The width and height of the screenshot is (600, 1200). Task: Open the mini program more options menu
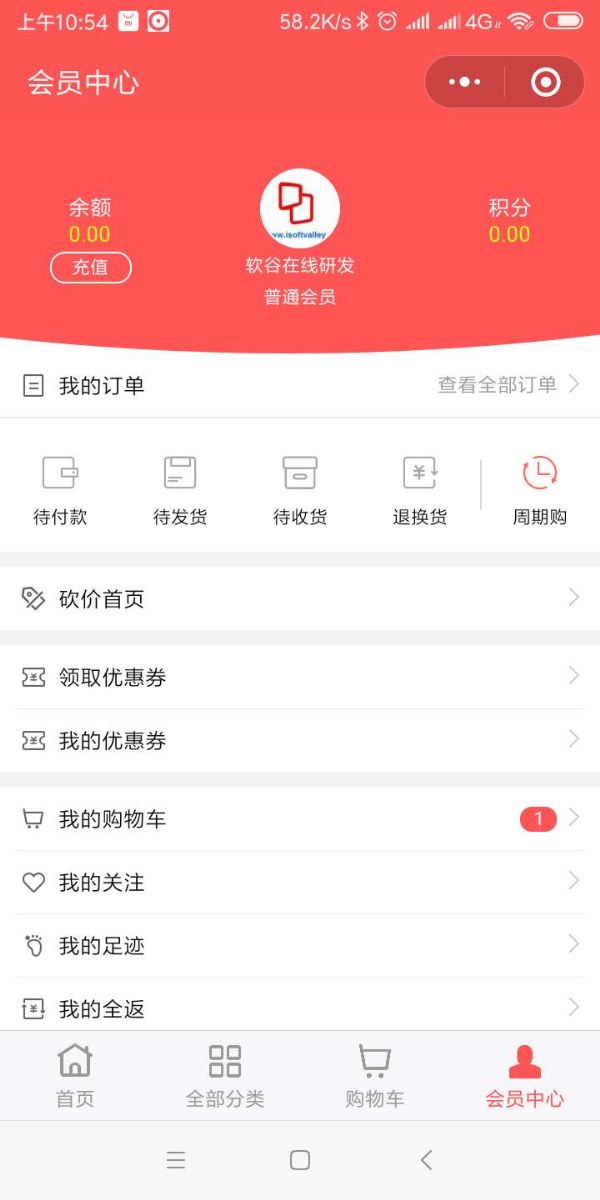(x=465, y=82)
